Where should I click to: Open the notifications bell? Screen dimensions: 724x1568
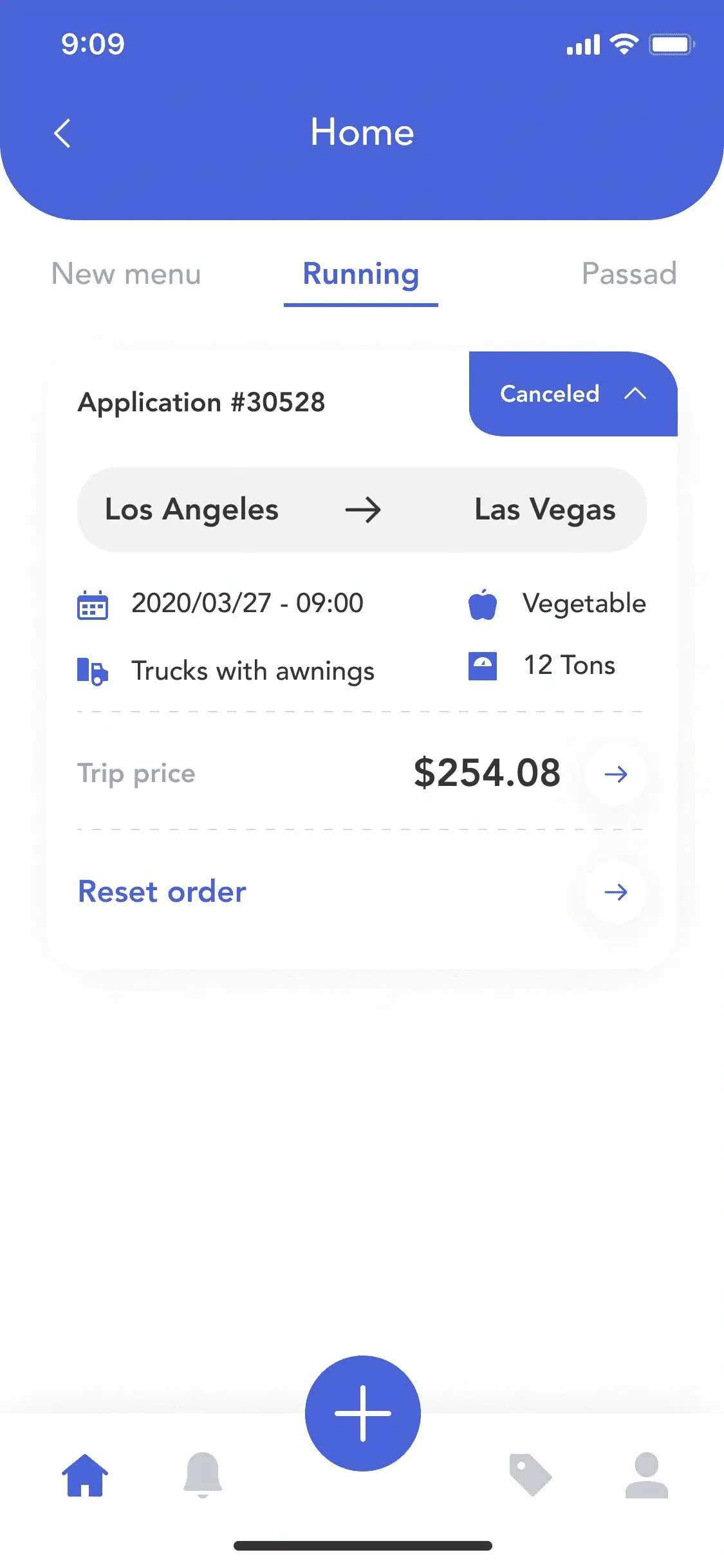[203, 1475]
